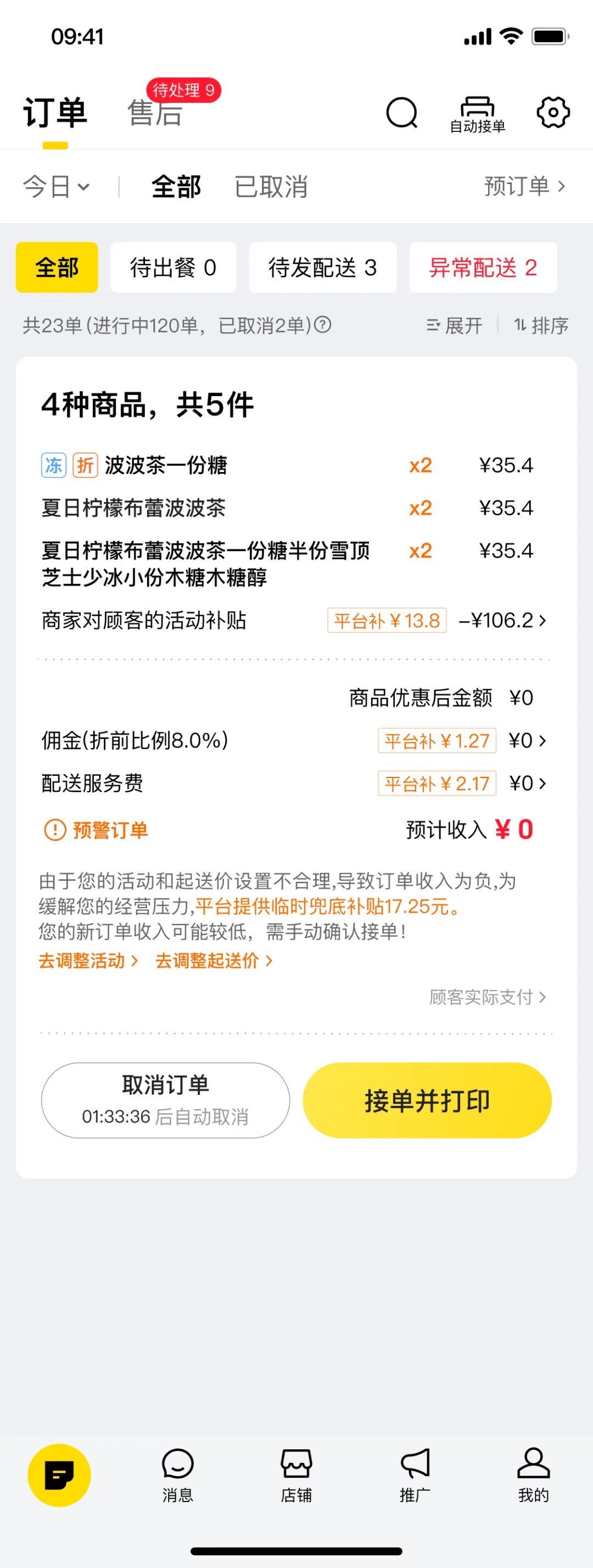Image resolution: width=593 pixels, height=1568 pixels.
Task: Filter by 待发配送 orders
Action: click(322, 267)
